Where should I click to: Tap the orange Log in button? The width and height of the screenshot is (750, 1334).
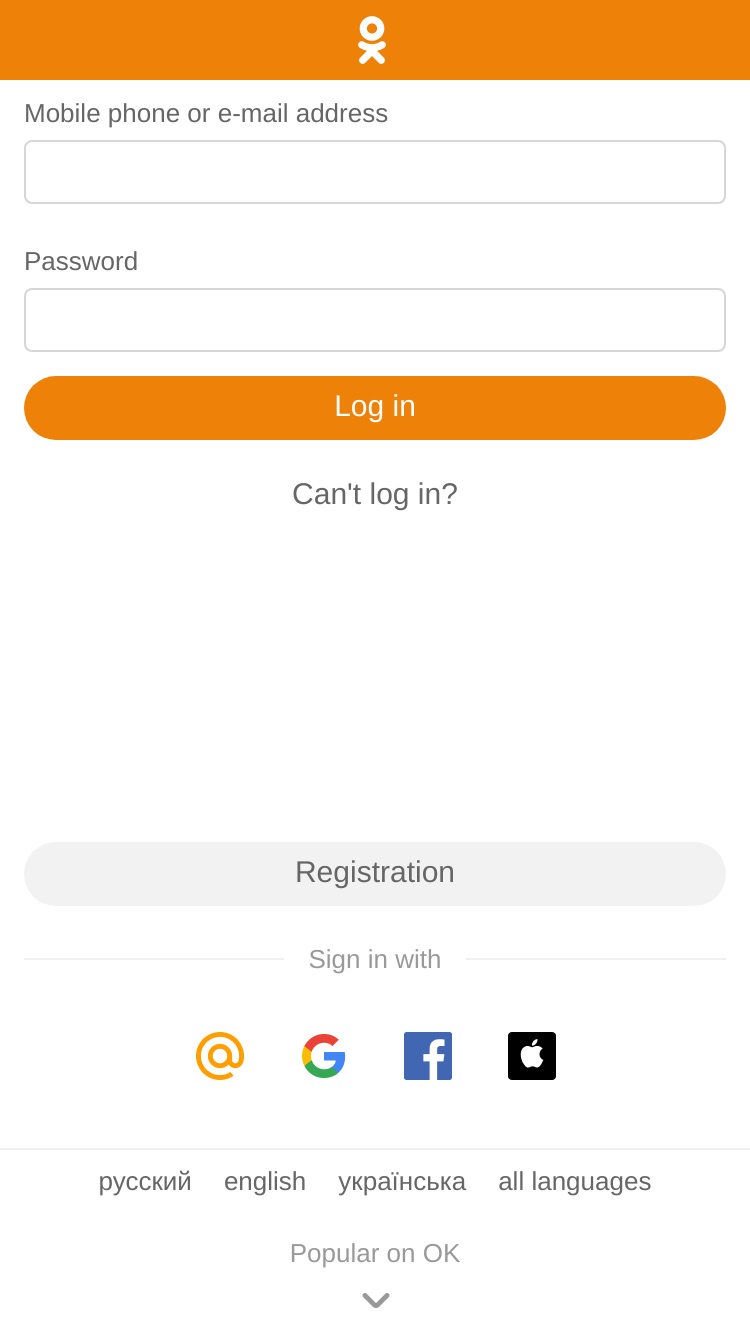click(375, 408)
